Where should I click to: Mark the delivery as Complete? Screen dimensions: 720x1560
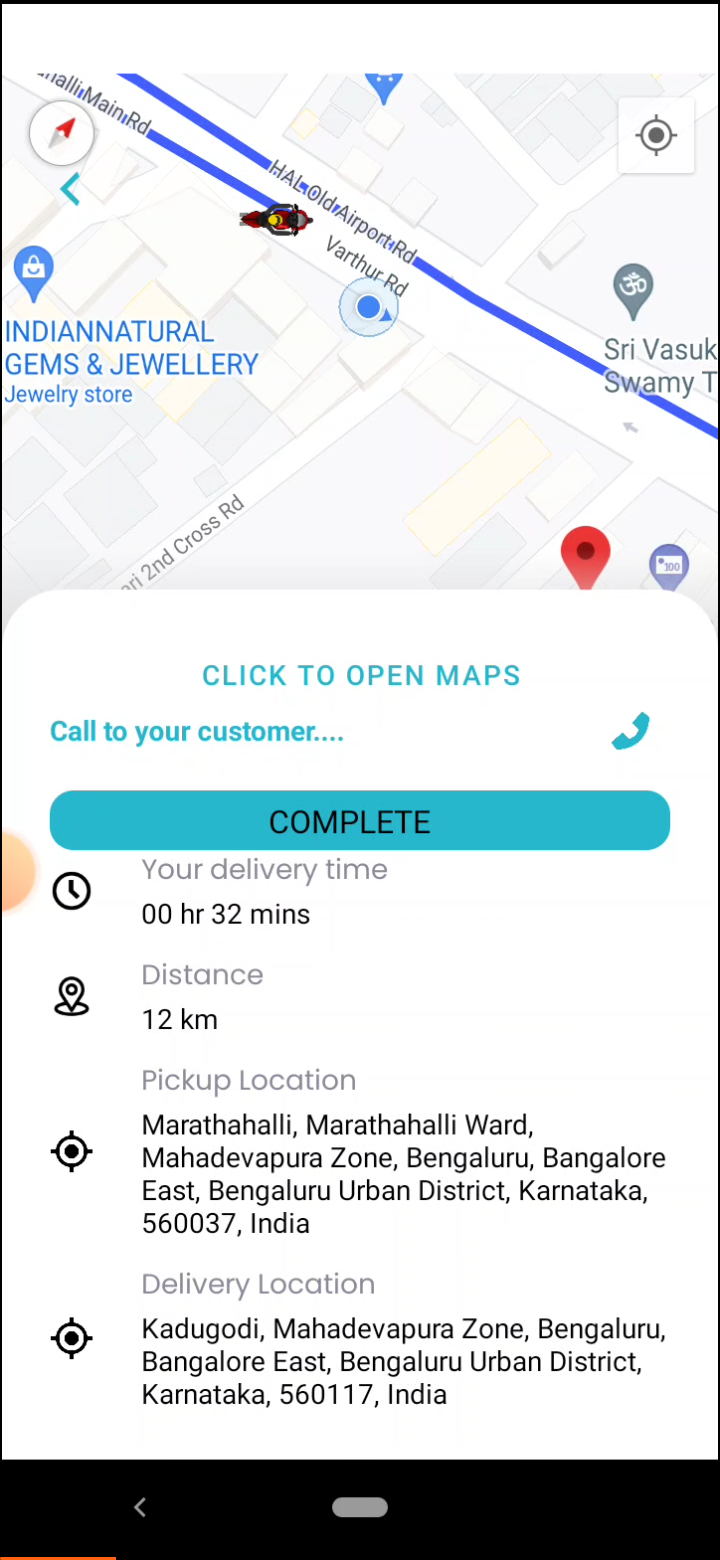360,821
